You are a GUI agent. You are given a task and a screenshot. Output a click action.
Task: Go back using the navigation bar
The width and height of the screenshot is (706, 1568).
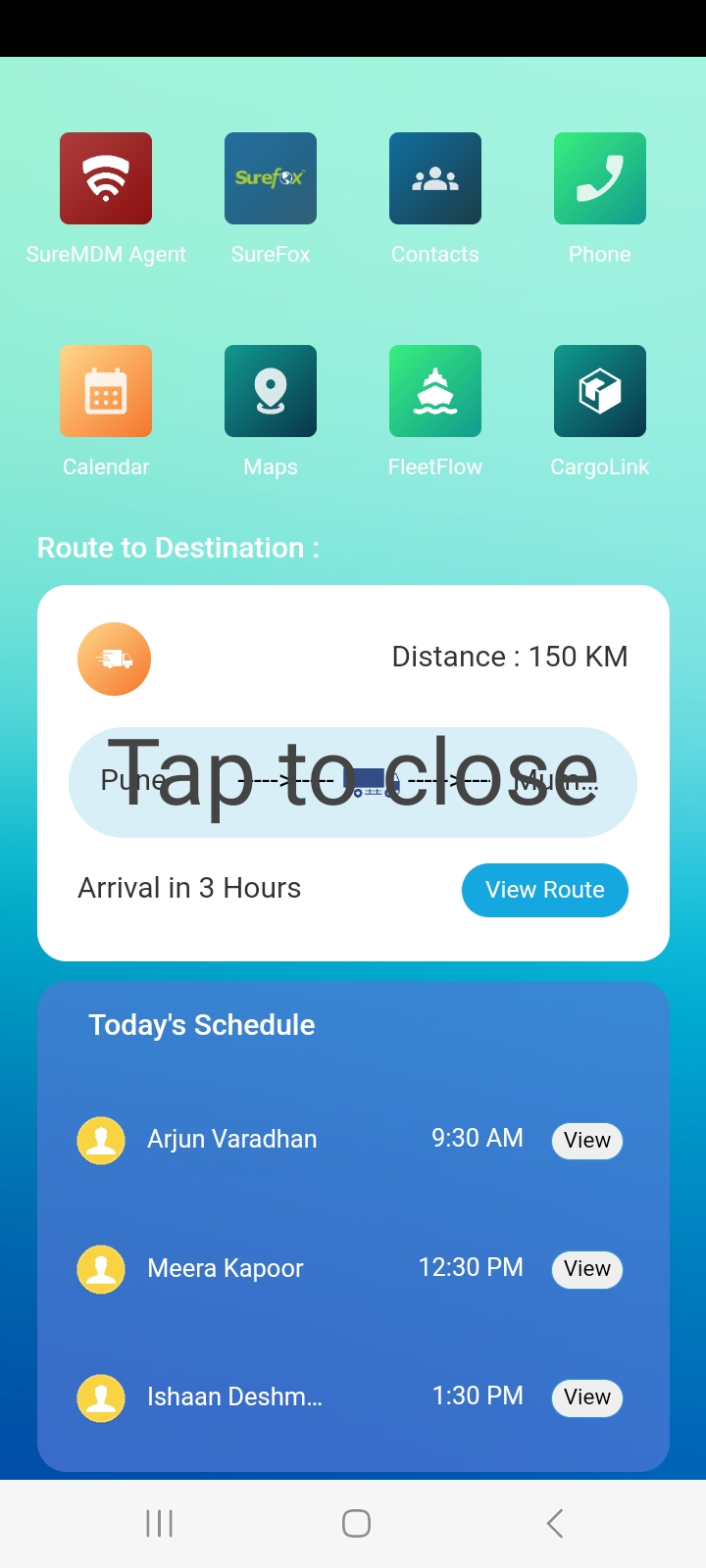coord(555,1523)
